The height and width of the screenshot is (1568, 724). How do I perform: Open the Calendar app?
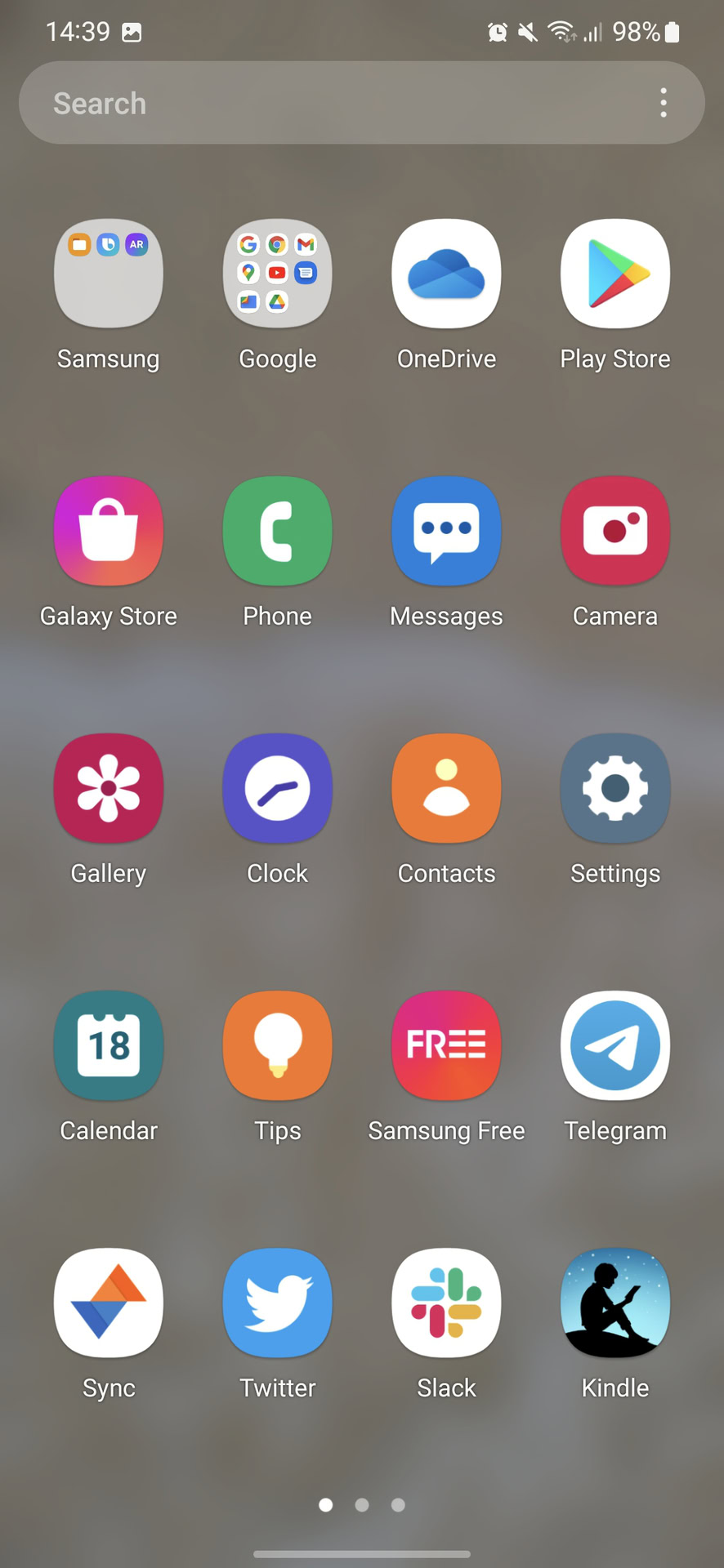click(x=109, y=1045)
